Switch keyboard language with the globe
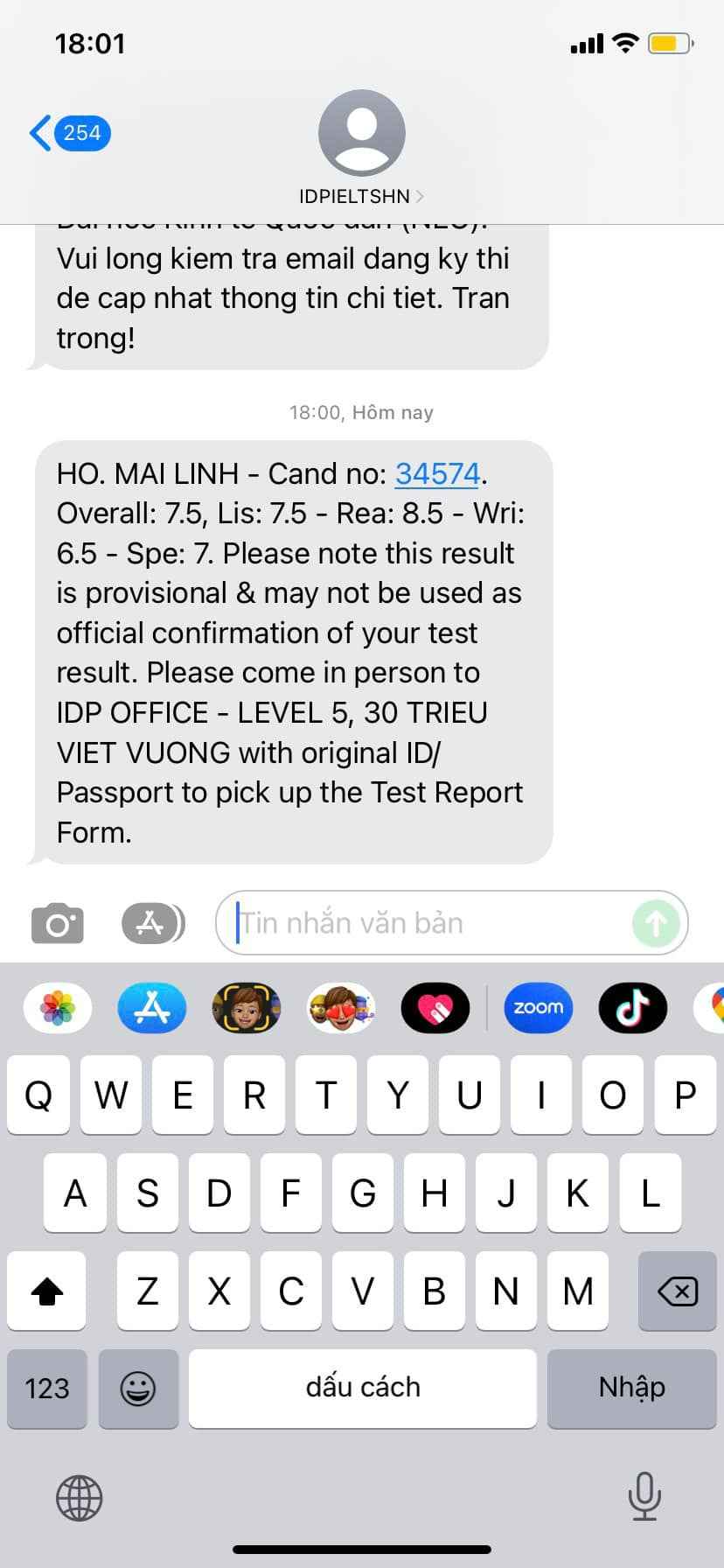The image size is (724, 1568). coord(80,1497)
